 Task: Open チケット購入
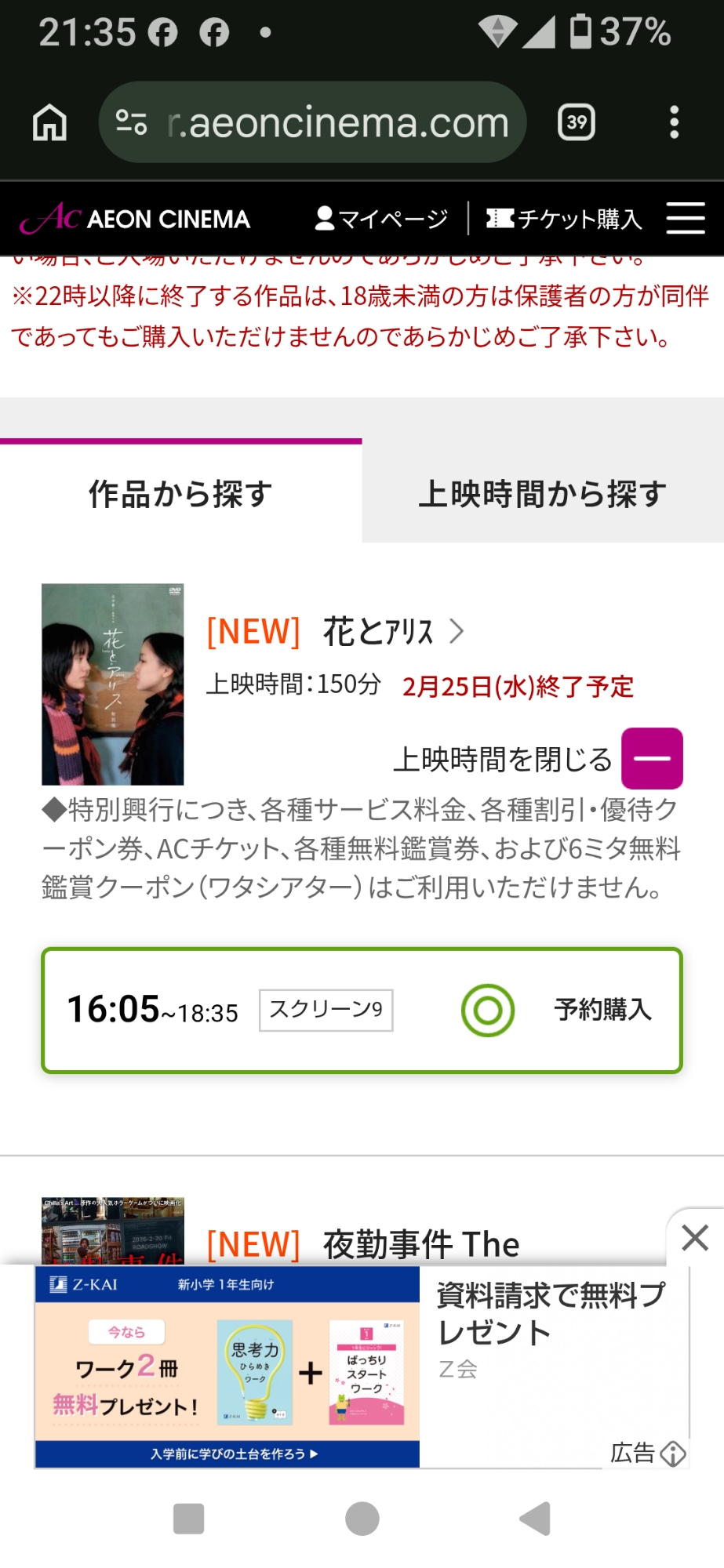click(564, 219)
